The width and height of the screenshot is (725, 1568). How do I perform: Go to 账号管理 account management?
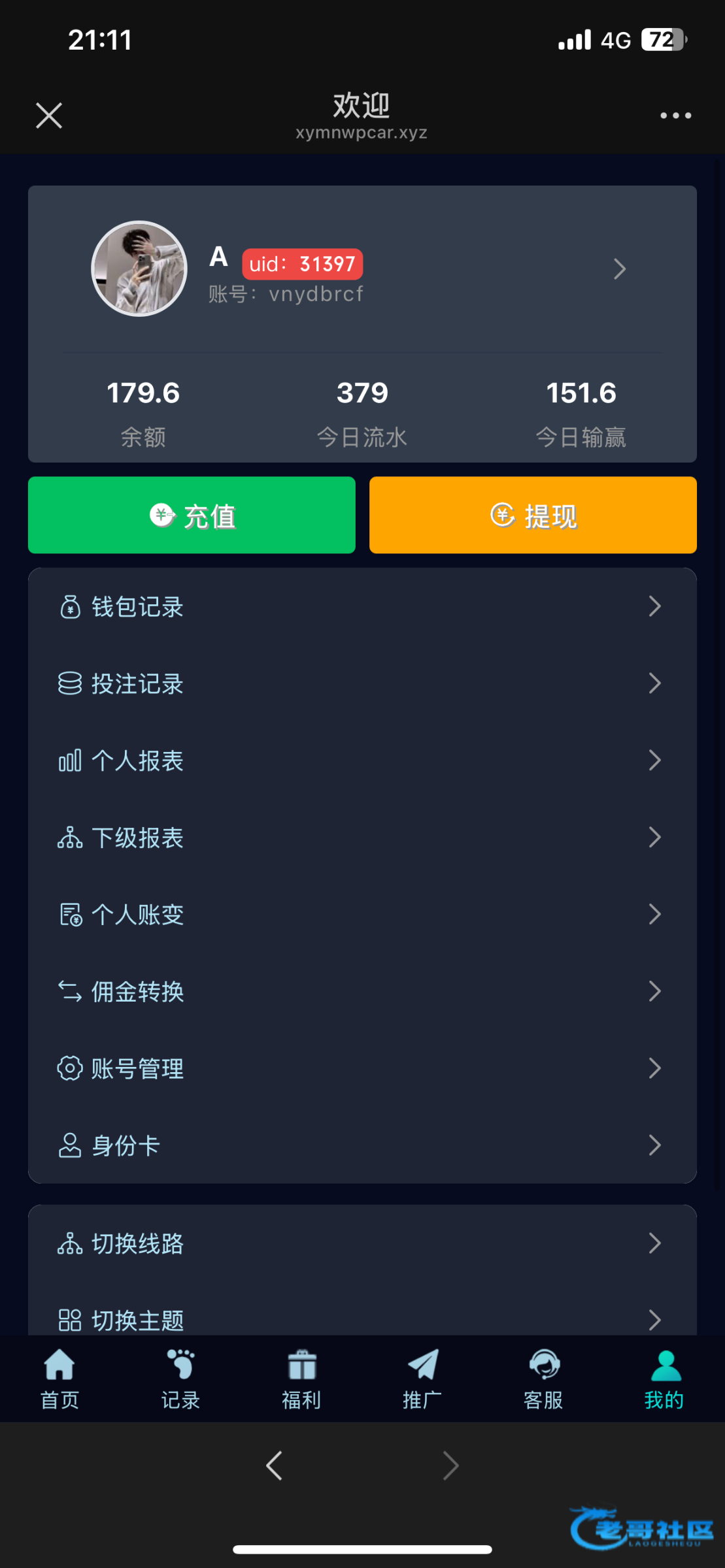362,1068
